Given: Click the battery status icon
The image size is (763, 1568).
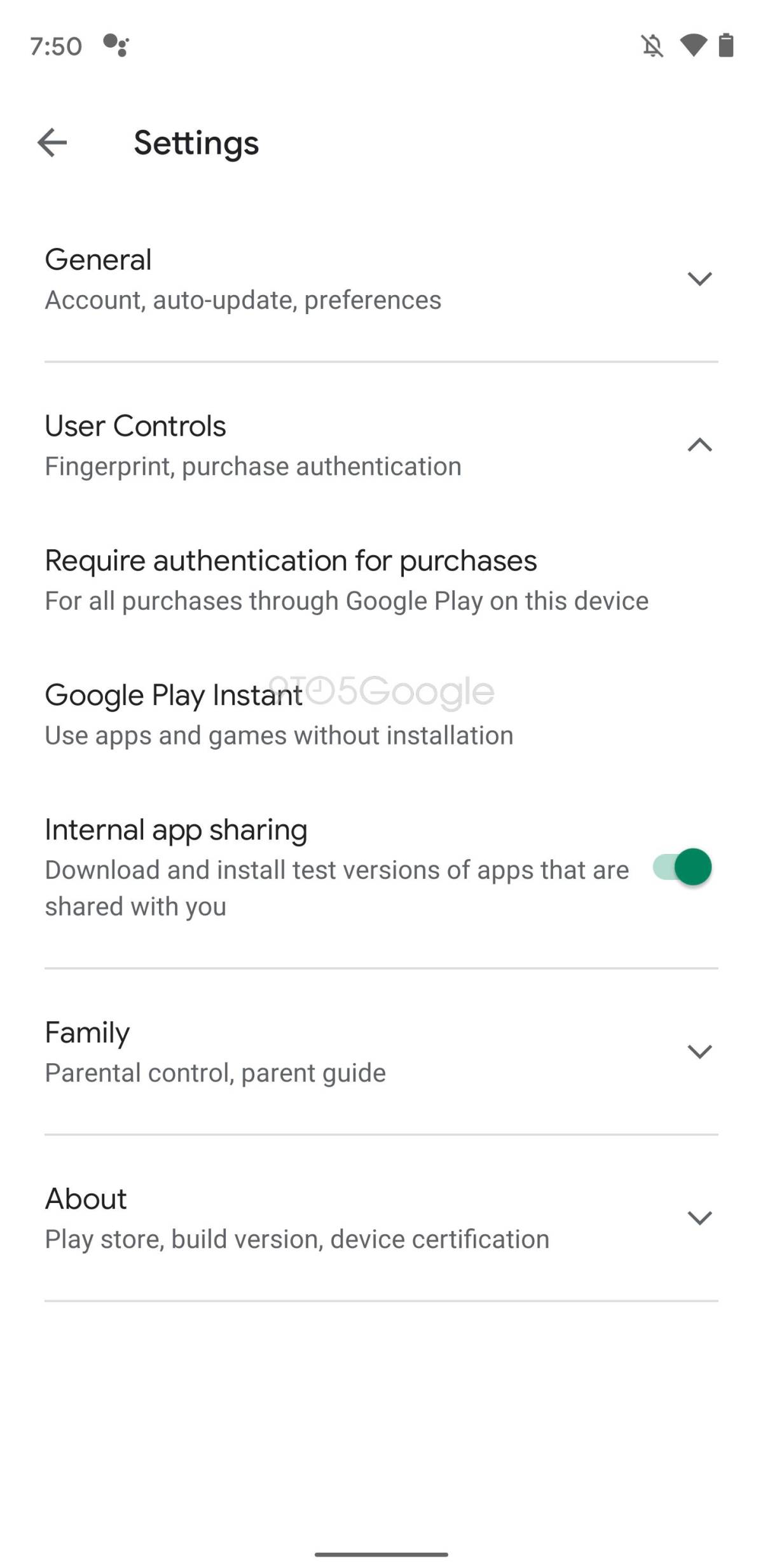Looking at the screenshot, I should pos(728,45).
